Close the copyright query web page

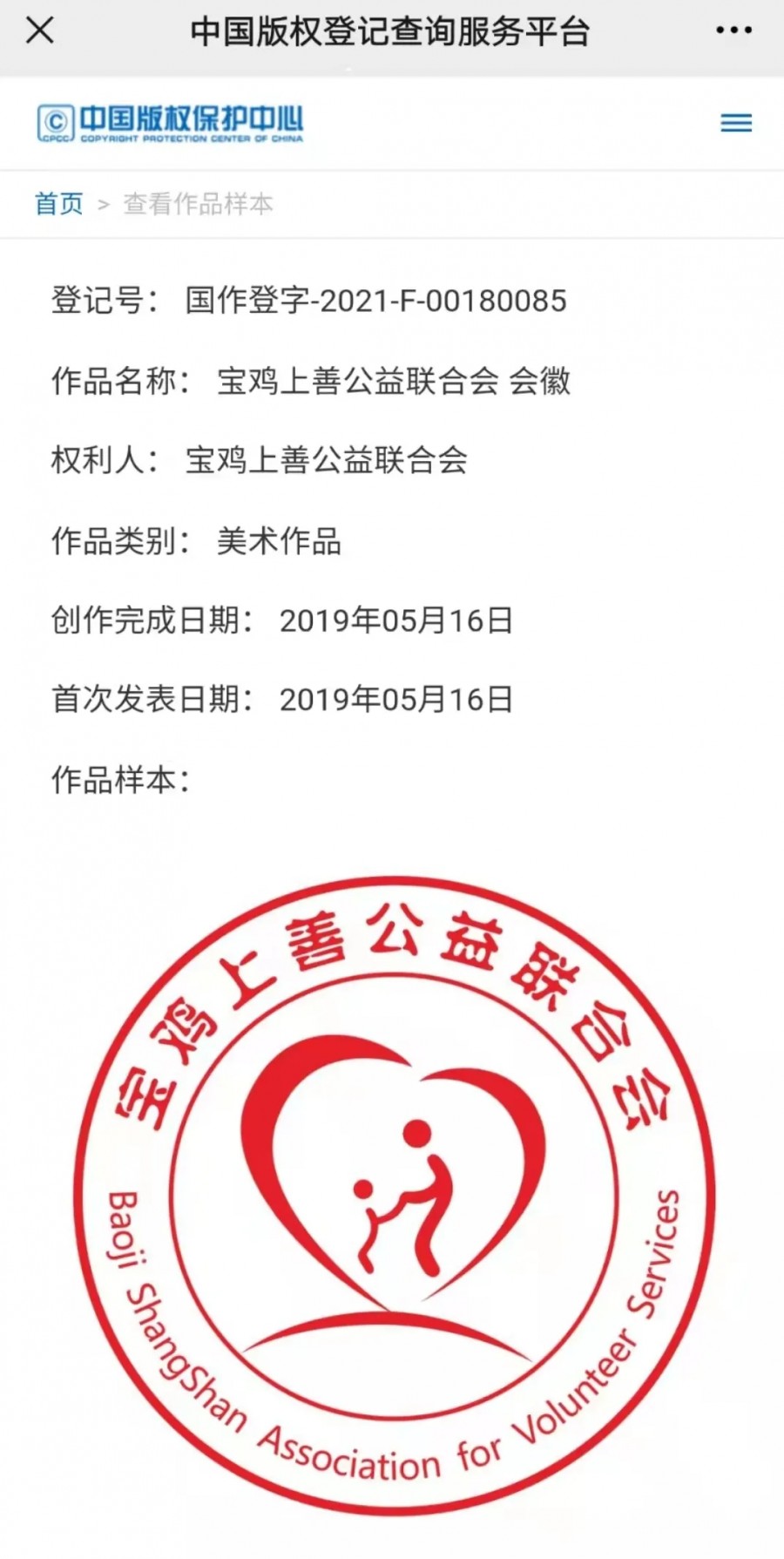40,31
